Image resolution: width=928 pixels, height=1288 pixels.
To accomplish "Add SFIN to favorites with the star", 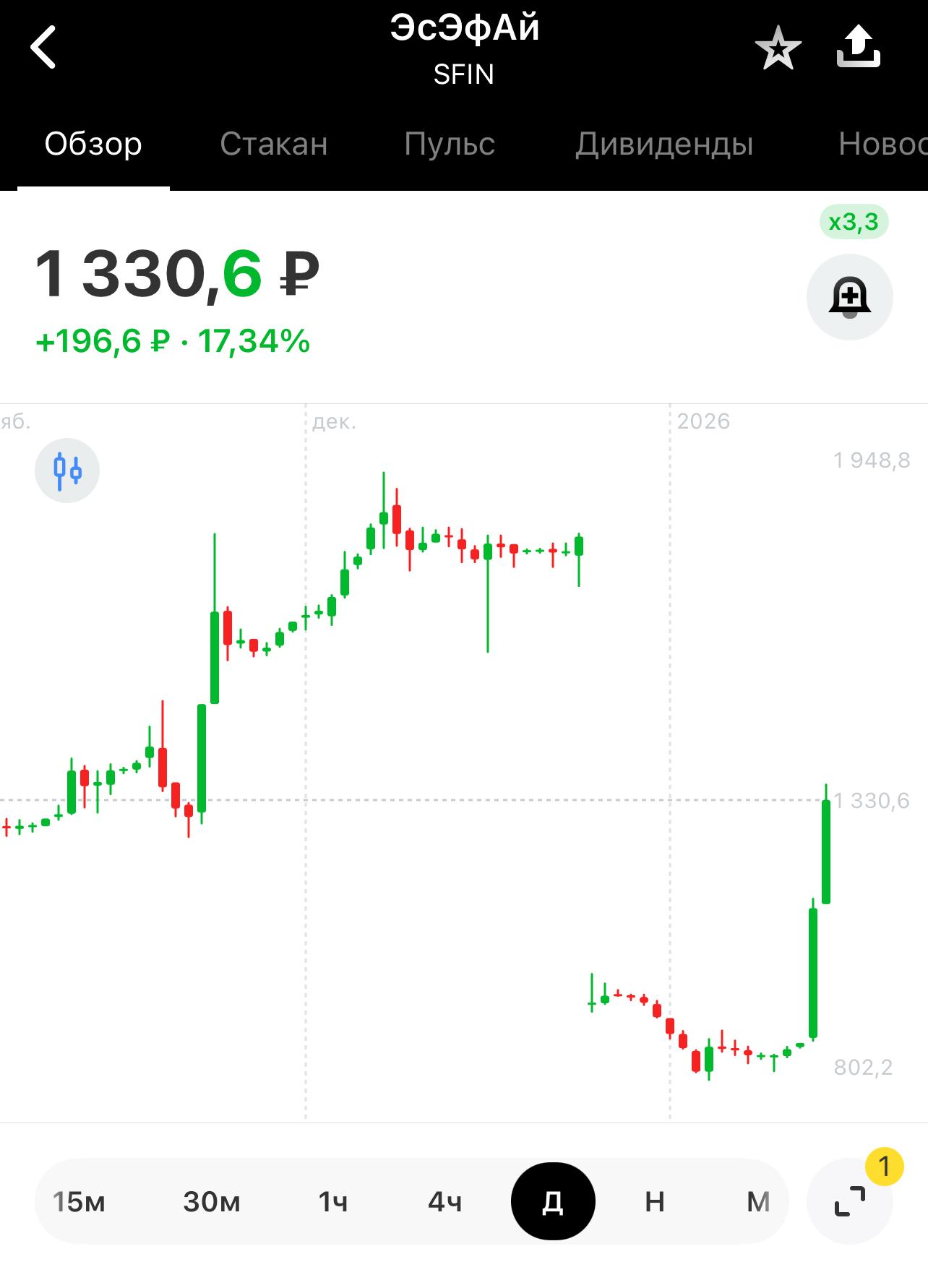I will 778,49.
